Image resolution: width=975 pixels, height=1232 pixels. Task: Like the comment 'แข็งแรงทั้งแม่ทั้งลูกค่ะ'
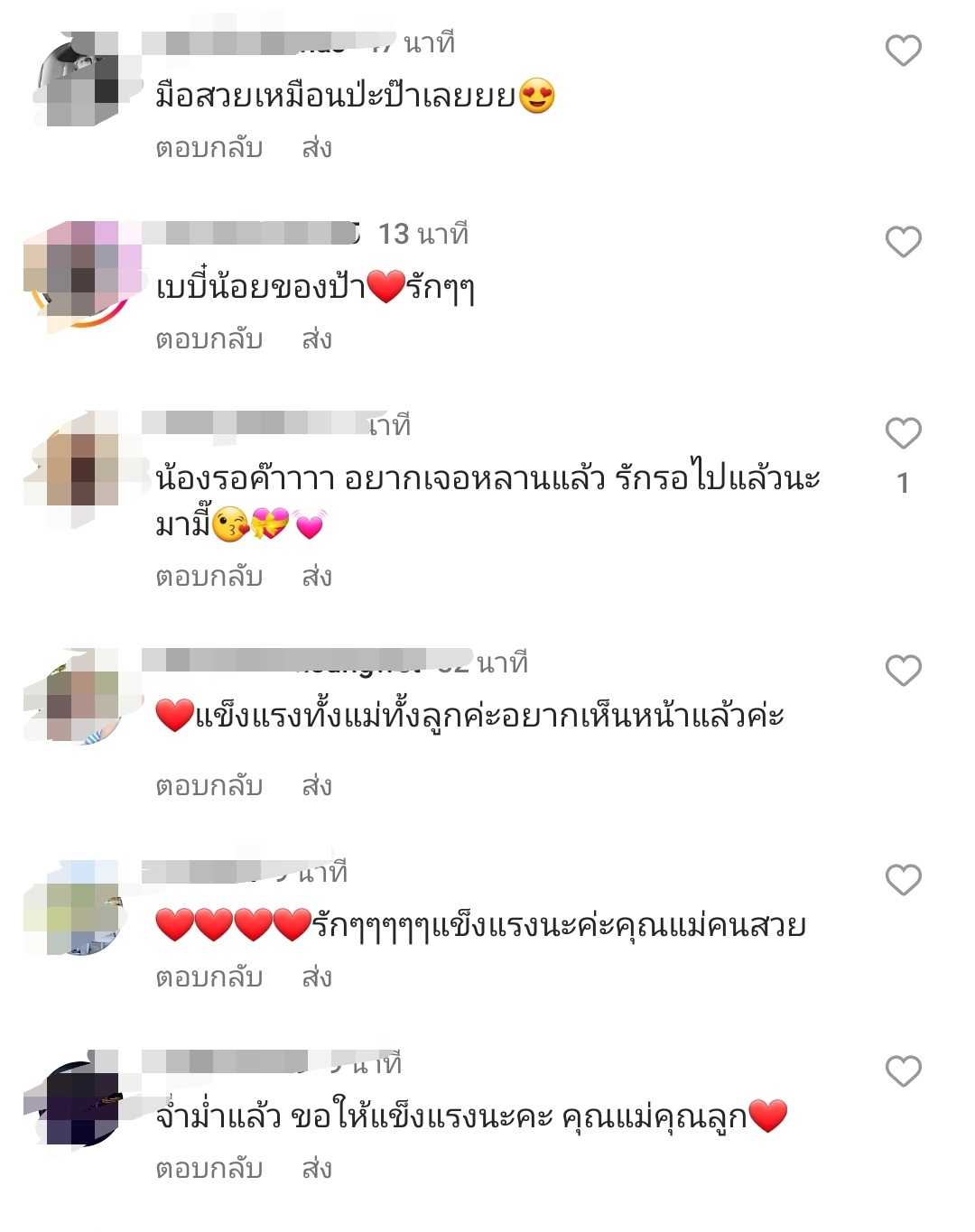coord(903,671)
